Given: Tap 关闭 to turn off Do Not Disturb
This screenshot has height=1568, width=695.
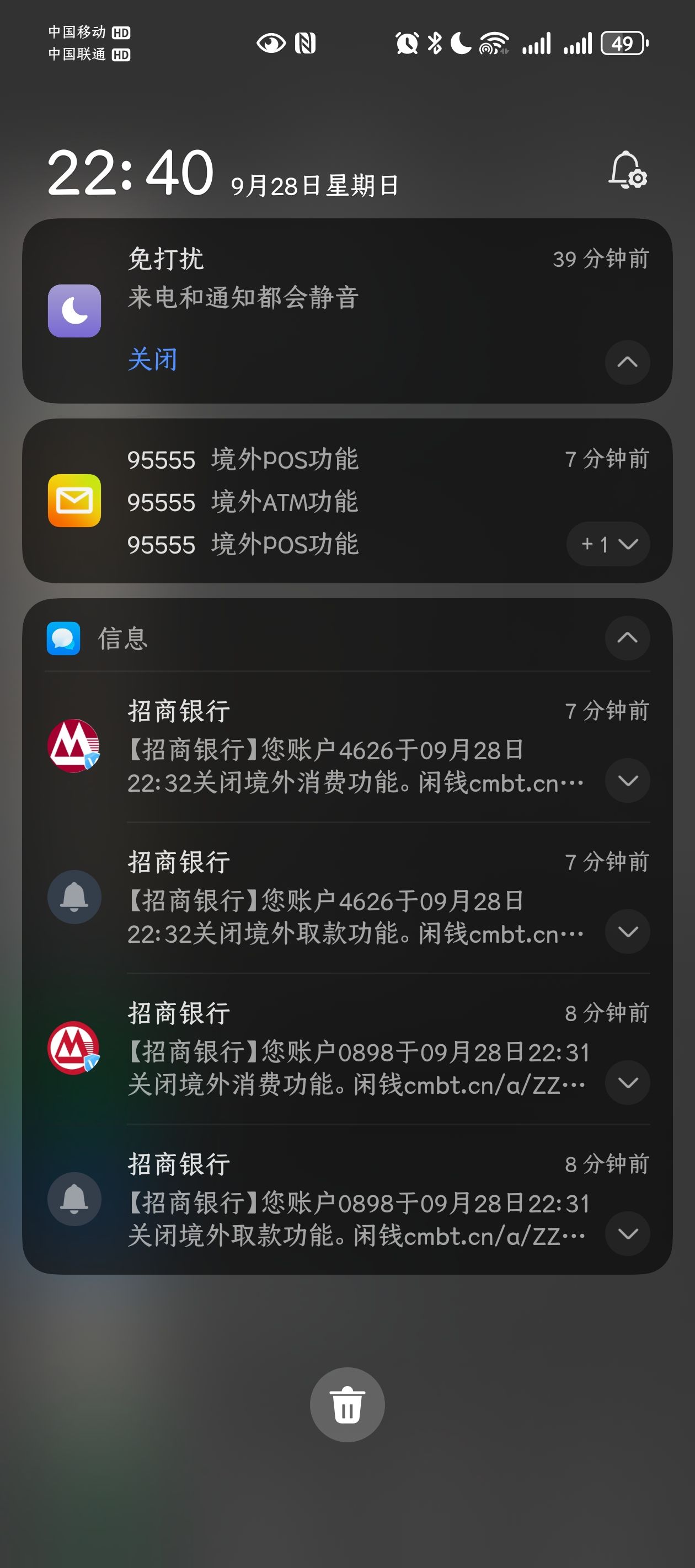Looking at the screenshot, I should [x=152, y=359].
